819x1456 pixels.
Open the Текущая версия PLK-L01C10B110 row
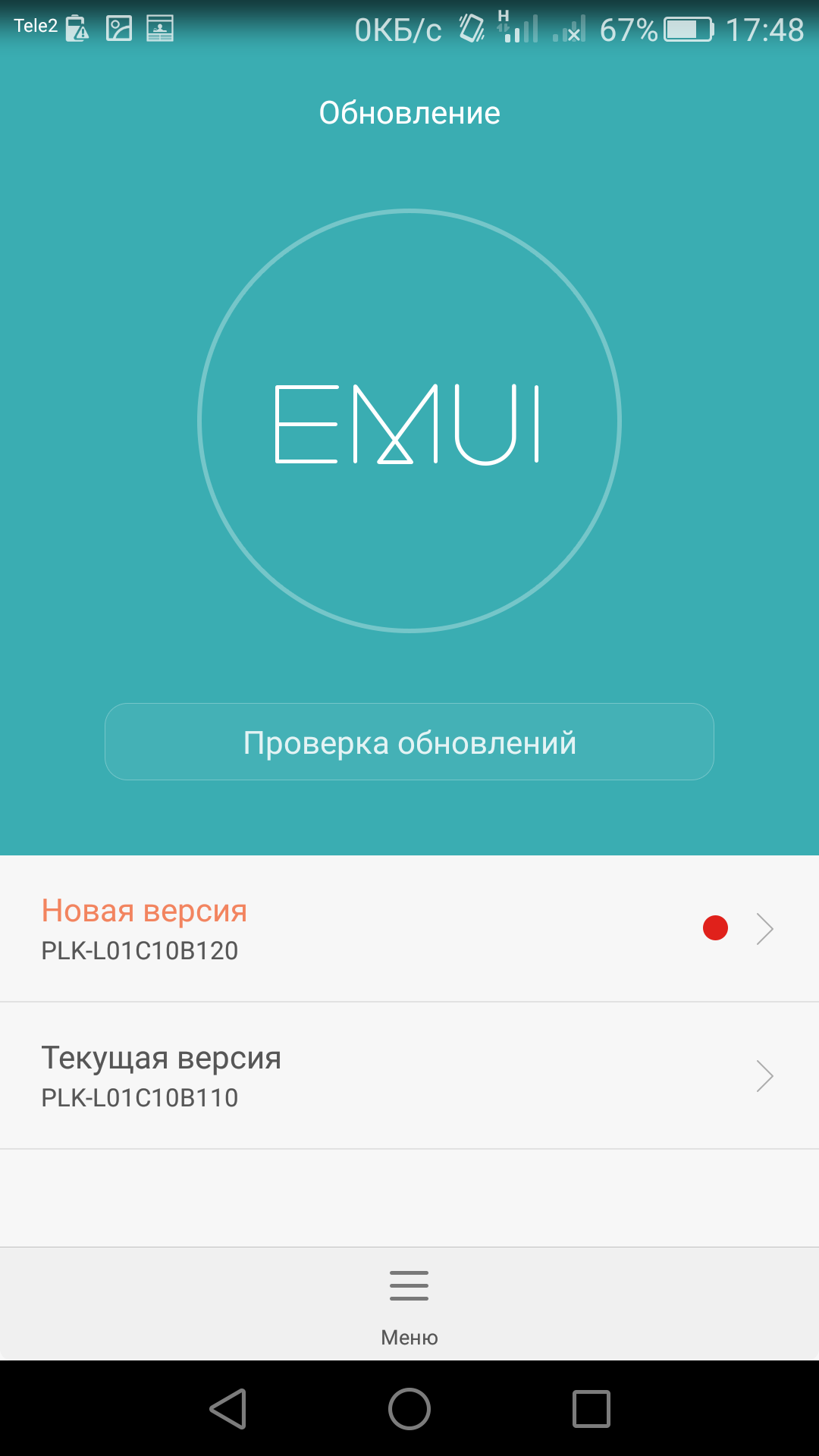409,1076
